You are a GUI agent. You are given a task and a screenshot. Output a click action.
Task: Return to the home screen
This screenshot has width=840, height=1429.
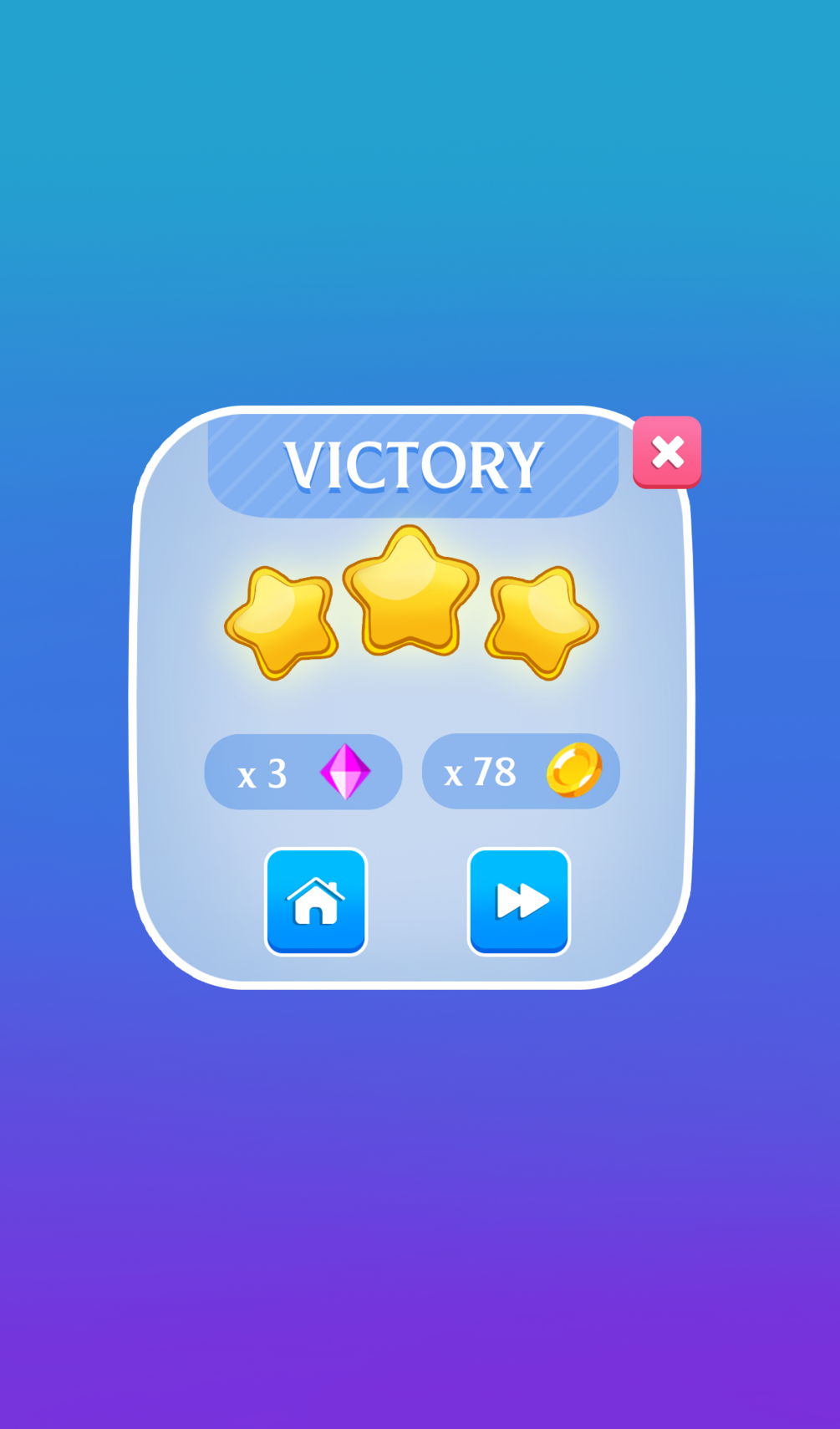[316, 901]
